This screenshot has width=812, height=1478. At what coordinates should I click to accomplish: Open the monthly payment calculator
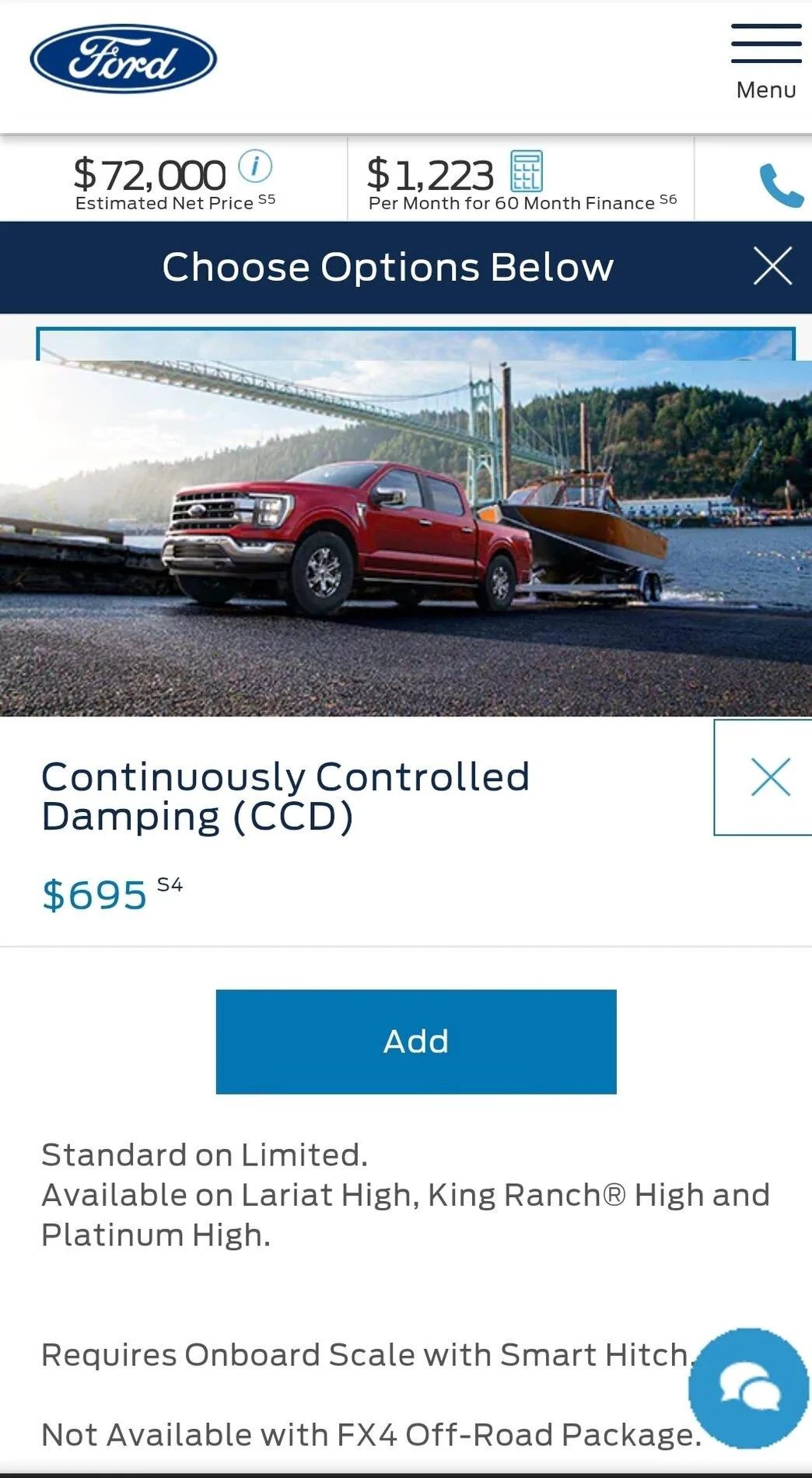(x=526, y=171)
